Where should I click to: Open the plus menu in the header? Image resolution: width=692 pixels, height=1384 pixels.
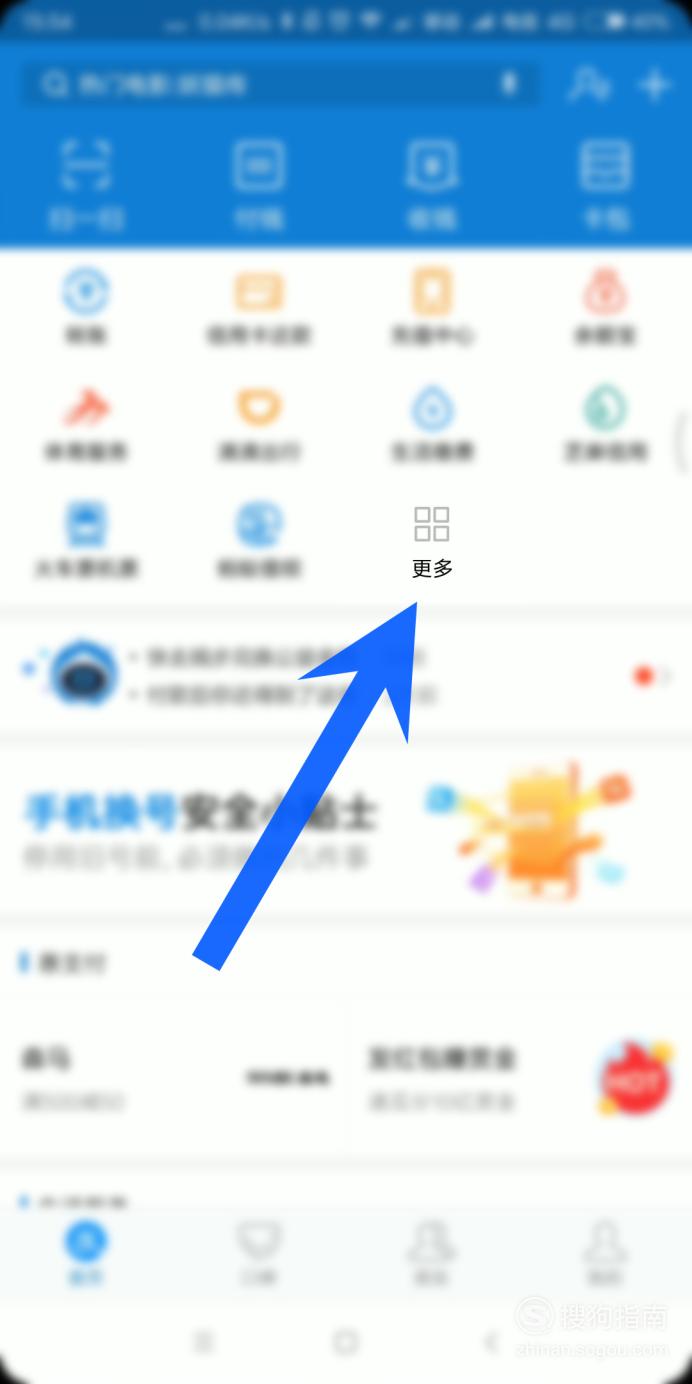[x=655, y=85]
